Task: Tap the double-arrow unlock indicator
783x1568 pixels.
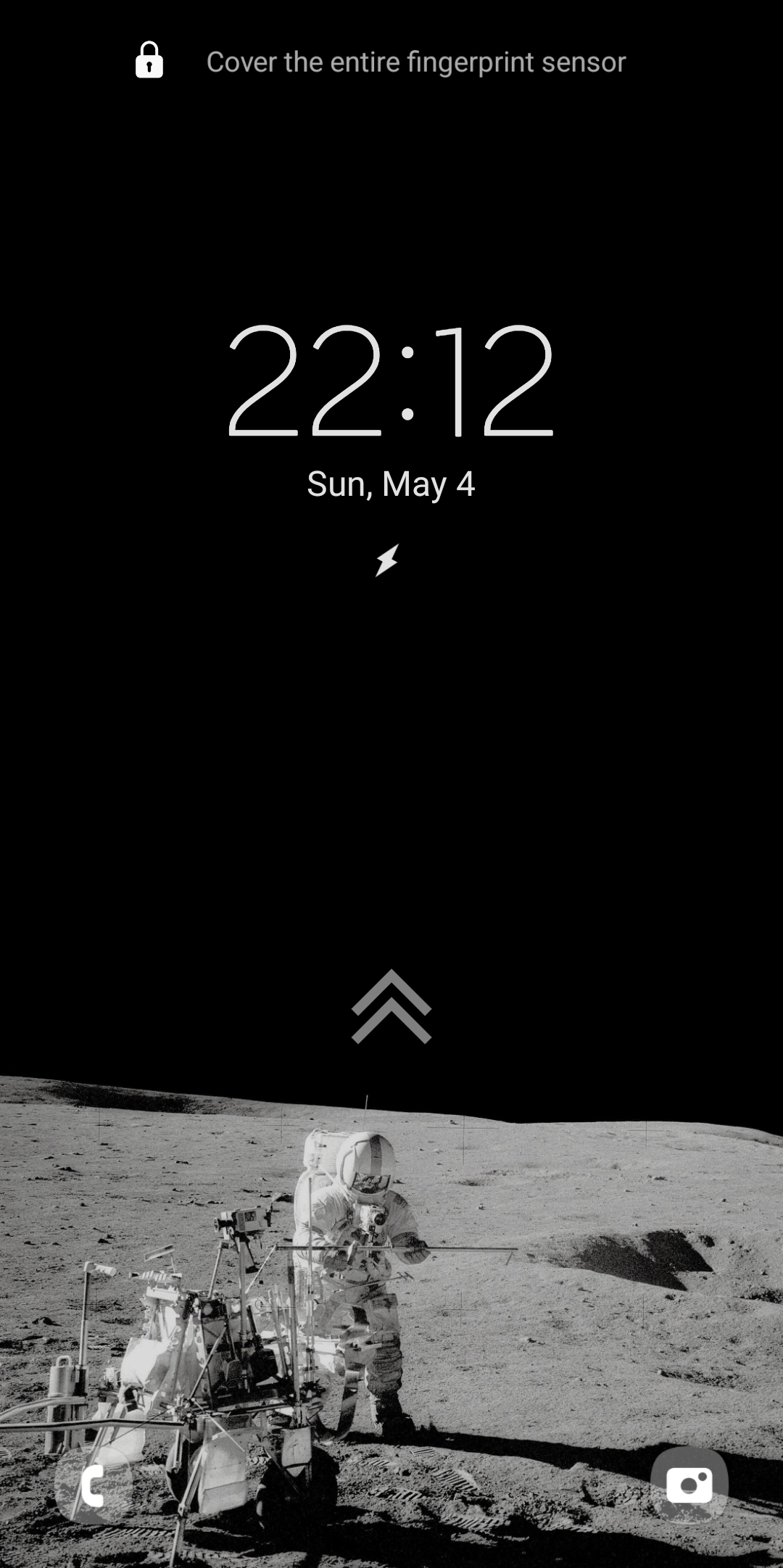Action: (391, 1007)
